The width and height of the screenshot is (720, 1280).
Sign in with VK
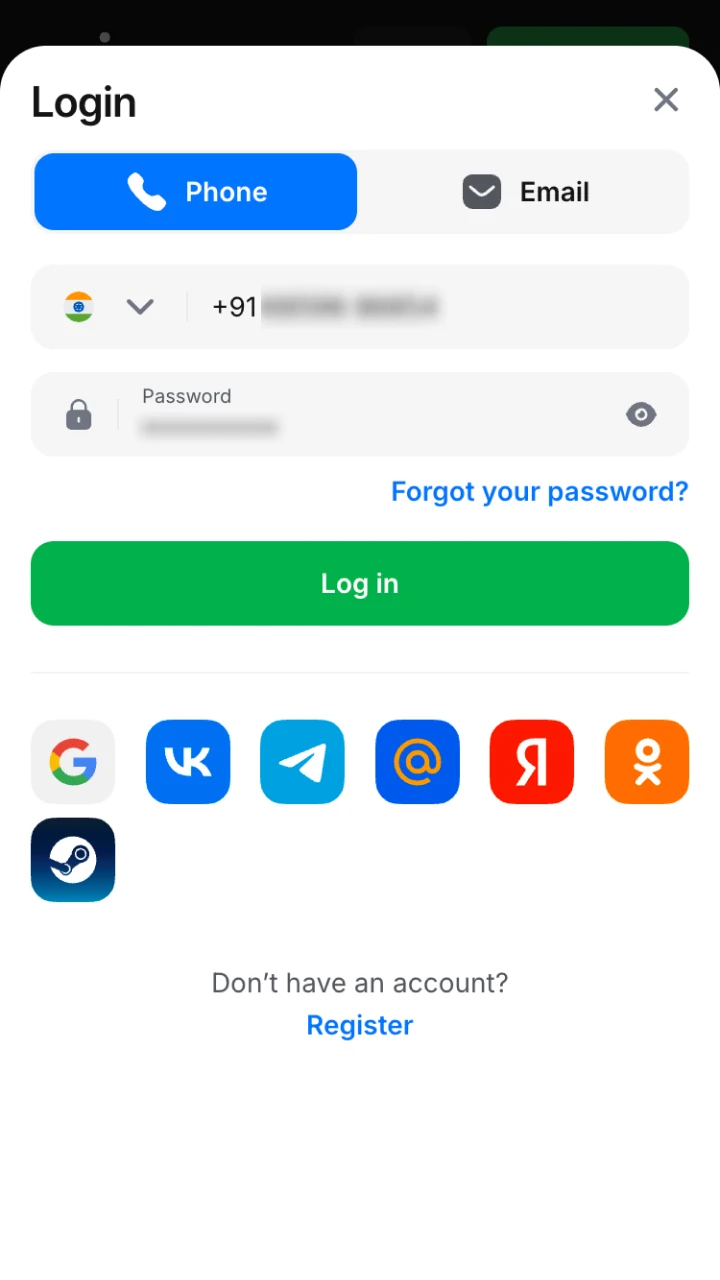point(188,762)
